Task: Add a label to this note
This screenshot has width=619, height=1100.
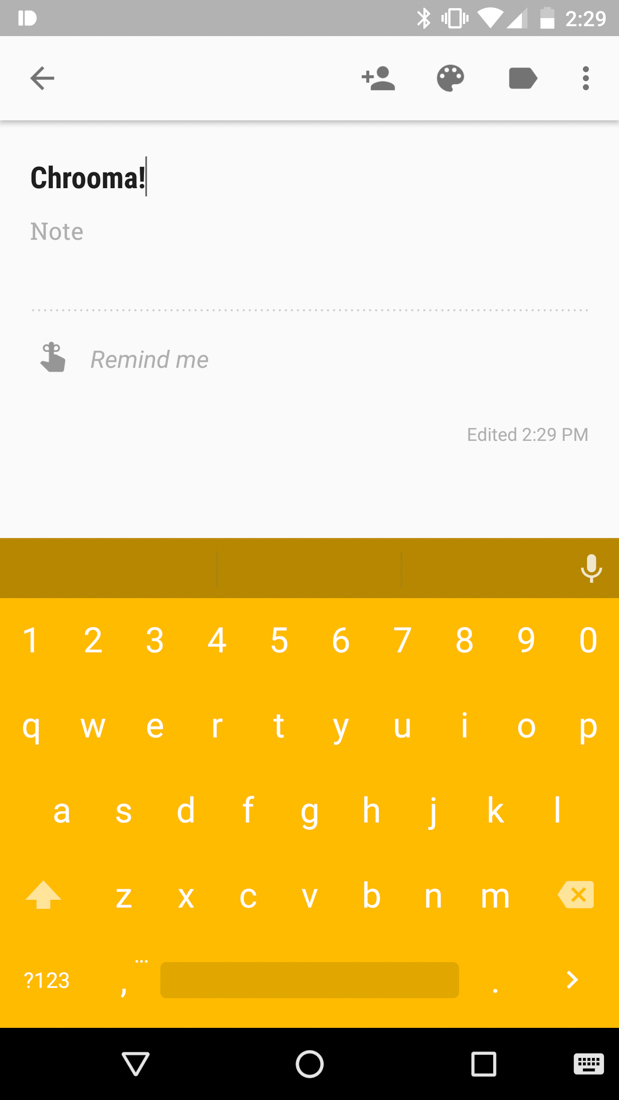Action: tap(522, 78)
